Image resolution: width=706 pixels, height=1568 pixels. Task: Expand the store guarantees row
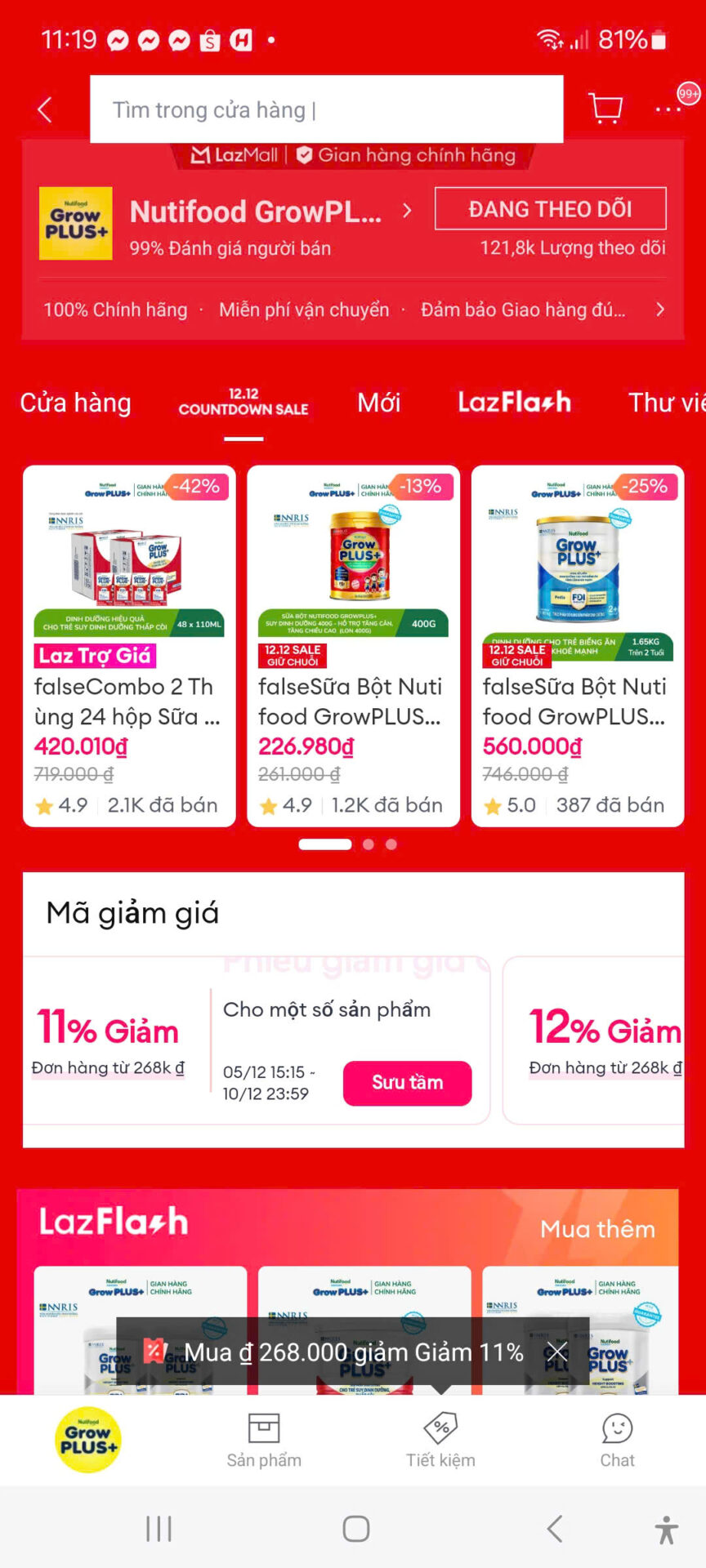[x=660, y=310]
